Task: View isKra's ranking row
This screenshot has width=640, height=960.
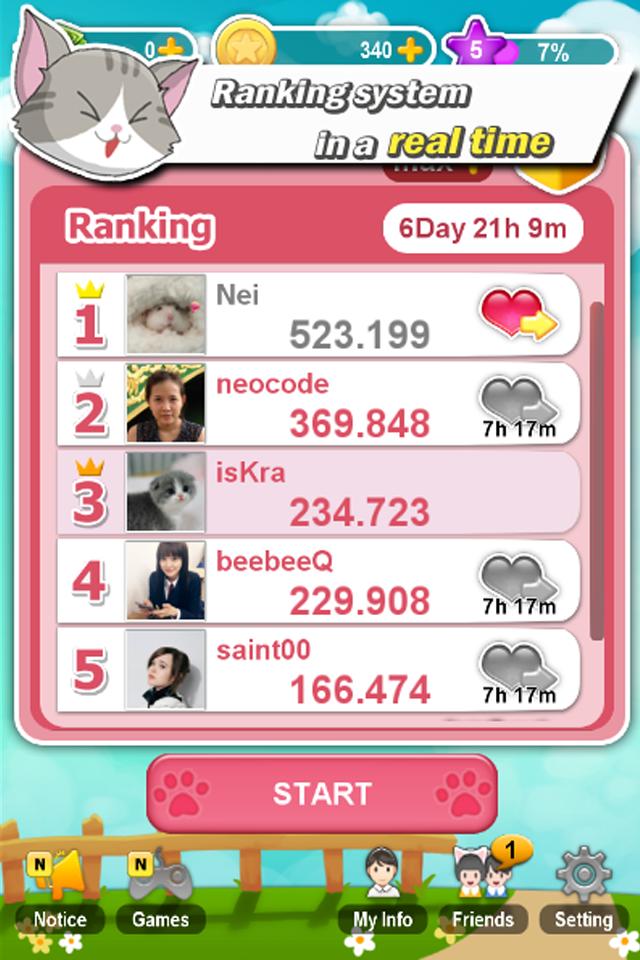Action: pyautogui.click(x=320, y=492)
